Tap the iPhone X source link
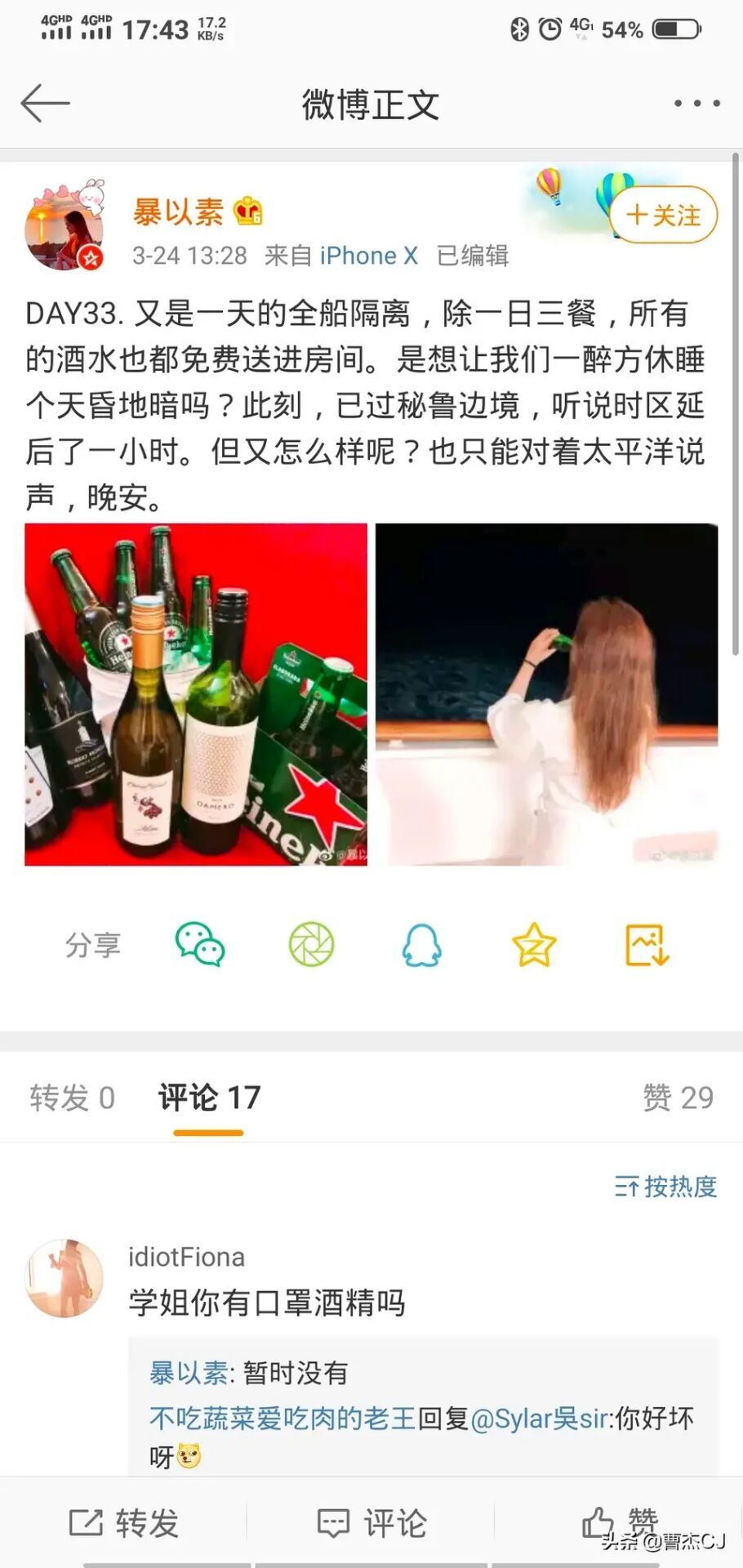Screen dimensions: 743x1568 click(x=368, y=256)
